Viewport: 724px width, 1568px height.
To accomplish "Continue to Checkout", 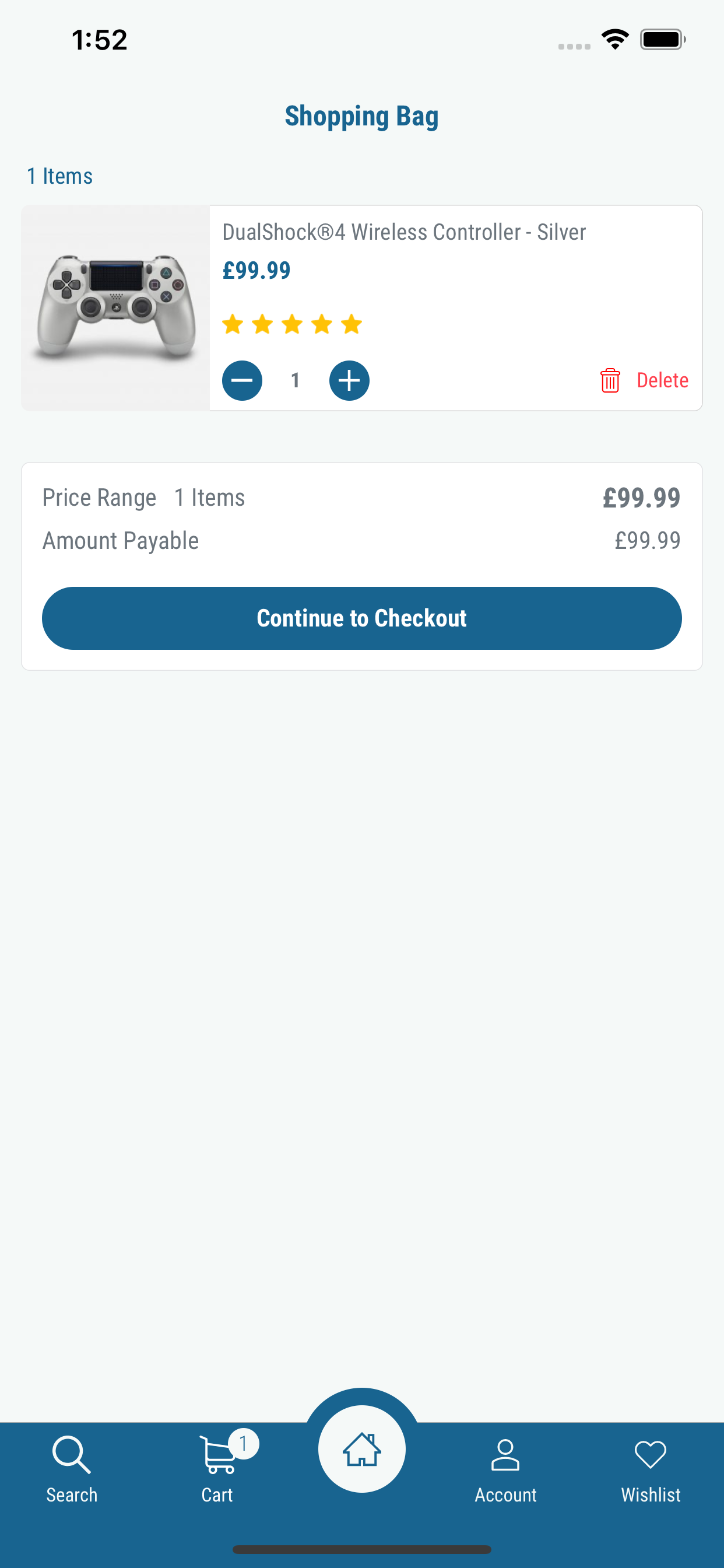I will pos(361,618).
